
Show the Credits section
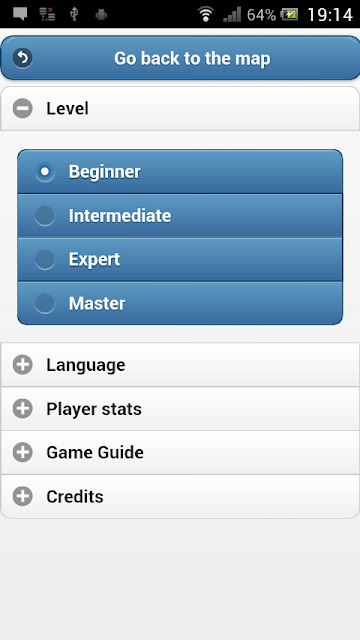[180, 496]
